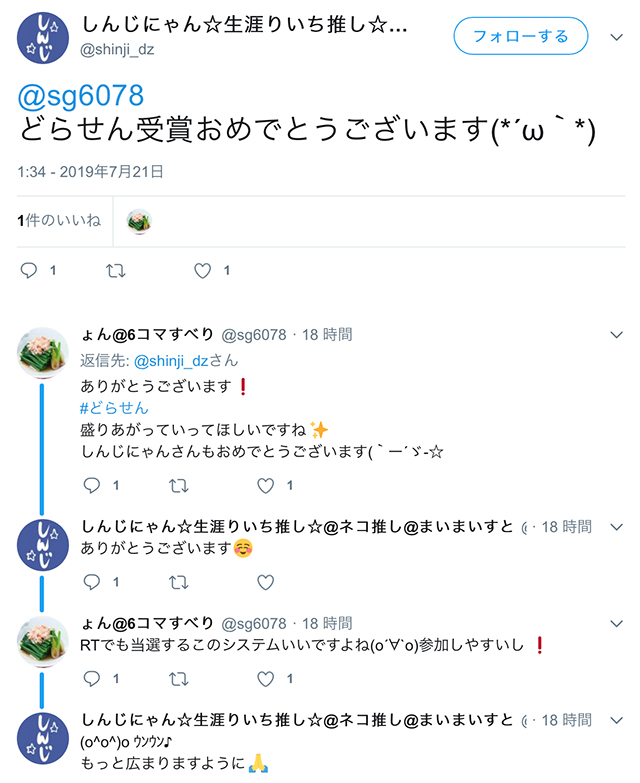View the 1件のいいね likes list

[x=59, y=221]
